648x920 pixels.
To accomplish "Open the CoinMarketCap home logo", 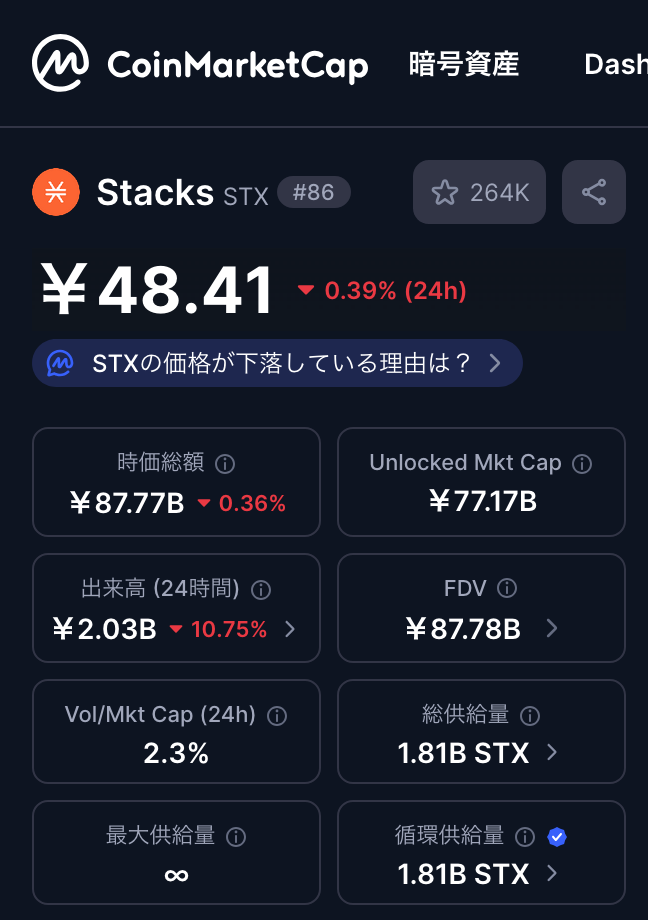I will click(x=200, y=64).
